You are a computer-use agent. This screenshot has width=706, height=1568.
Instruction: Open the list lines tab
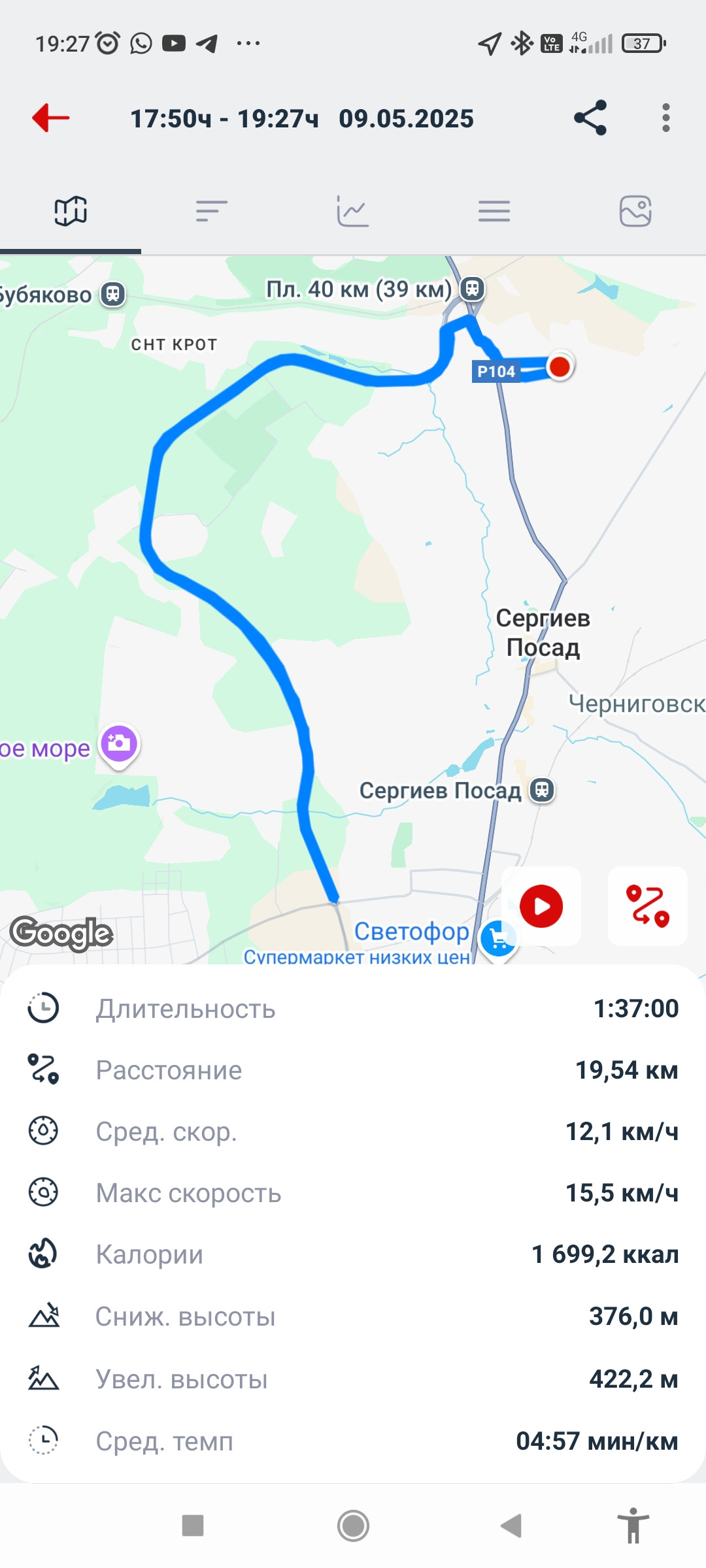(494, 211)
